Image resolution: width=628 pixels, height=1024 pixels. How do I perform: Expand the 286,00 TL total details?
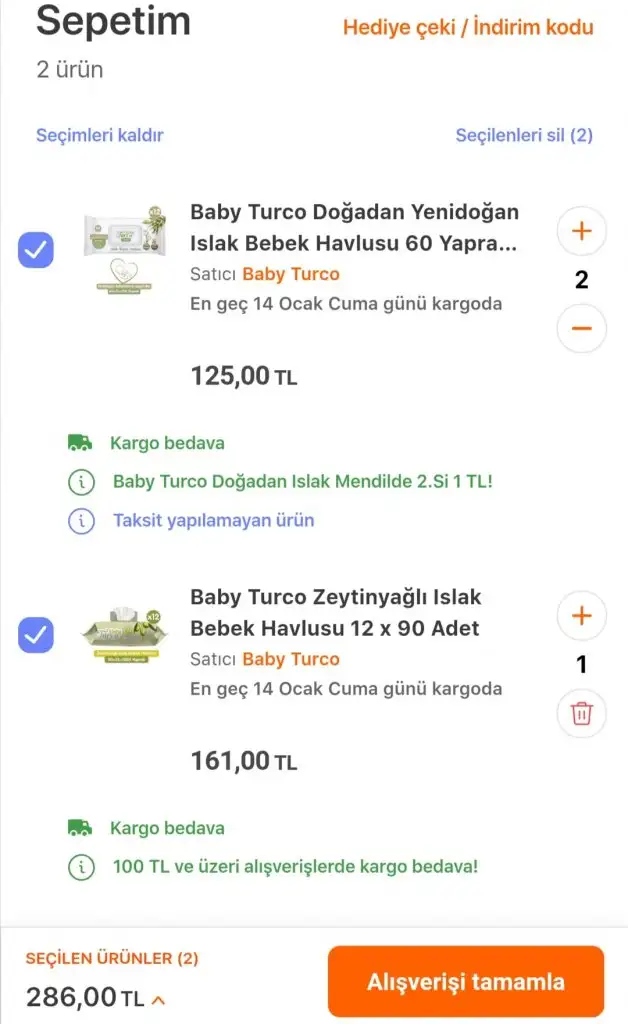click(x=158, y=998)
